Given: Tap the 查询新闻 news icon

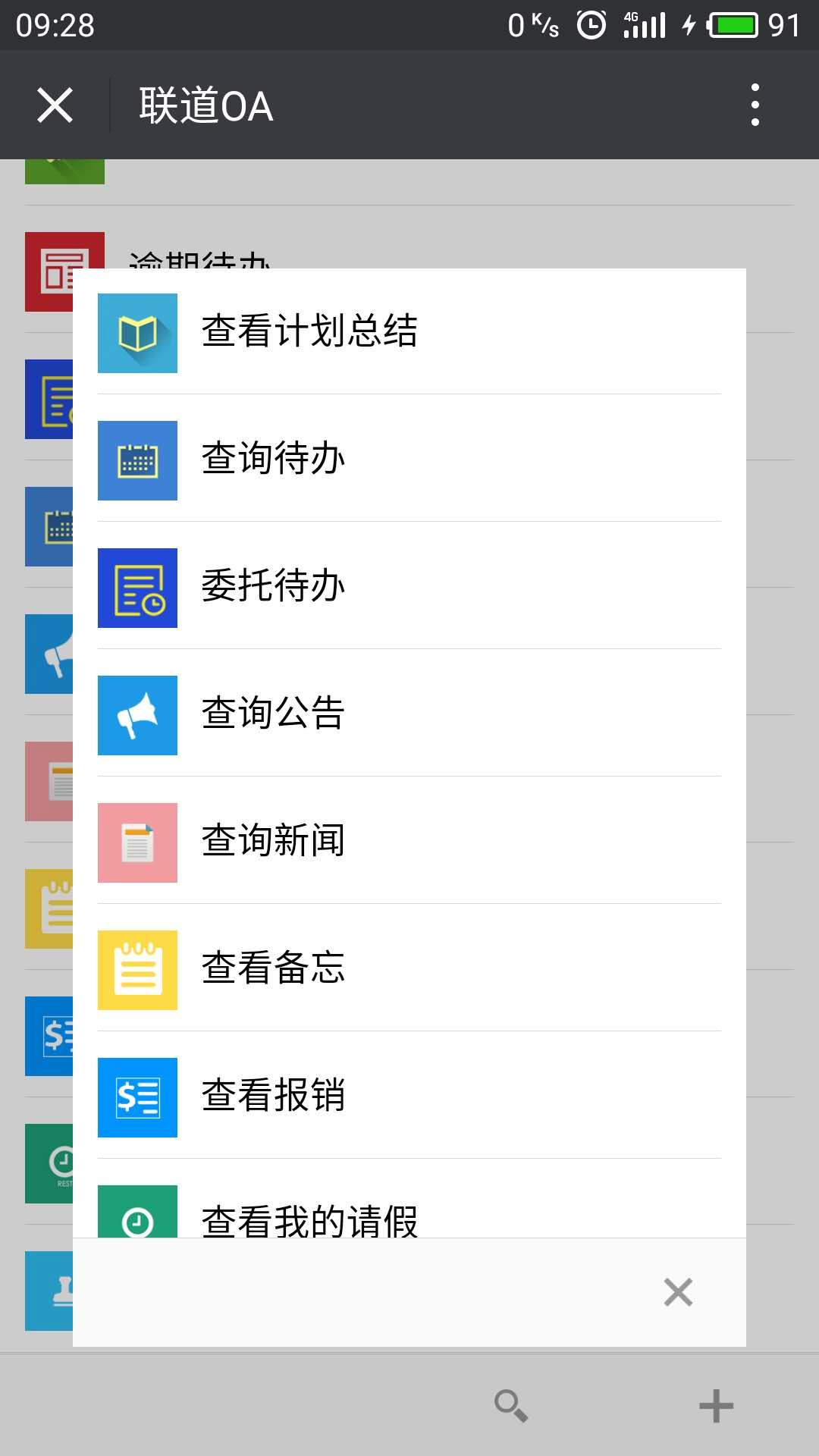Looking at the screenshot, I should (136, 843).
